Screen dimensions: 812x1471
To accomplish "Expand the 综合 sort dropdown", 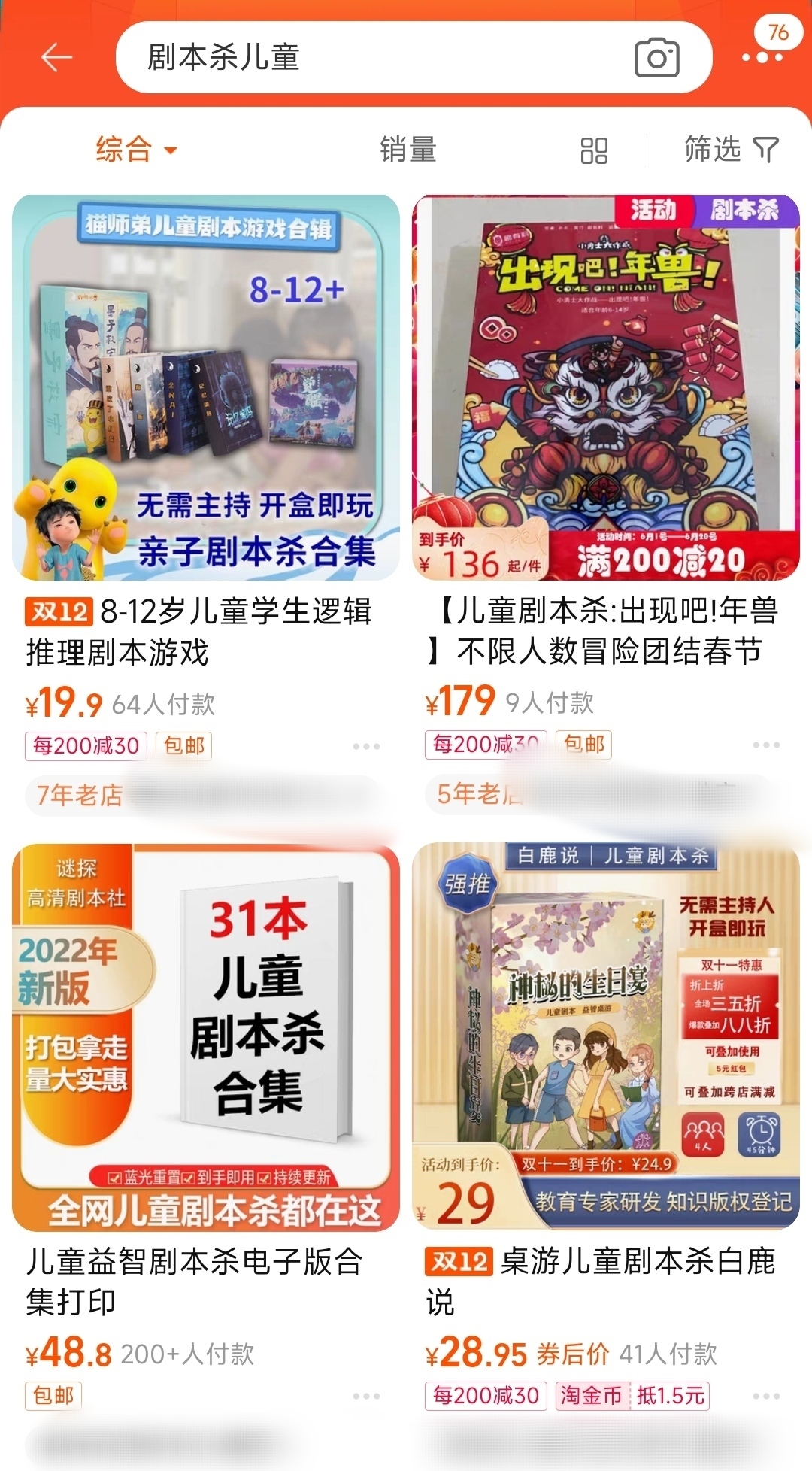I will click(x=136, y=150).
